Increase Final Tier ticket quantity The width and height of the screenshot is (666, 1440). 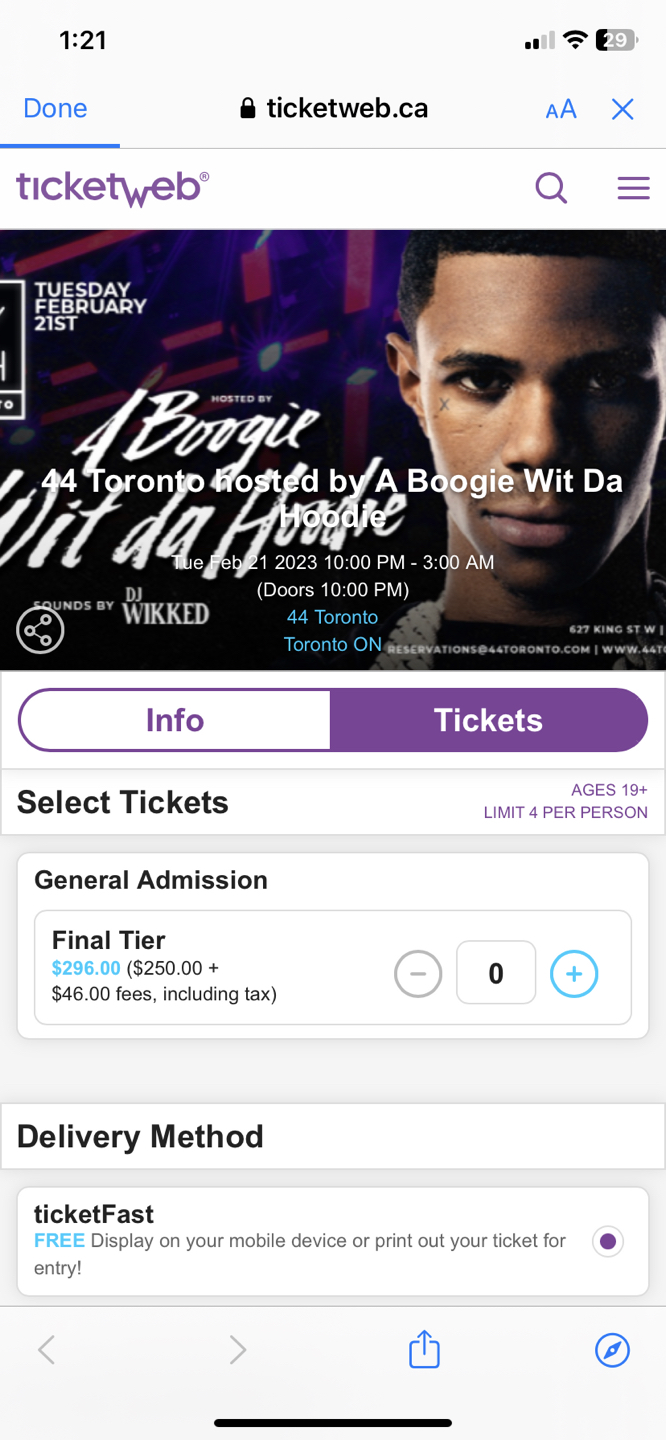[x=574, y=973]
